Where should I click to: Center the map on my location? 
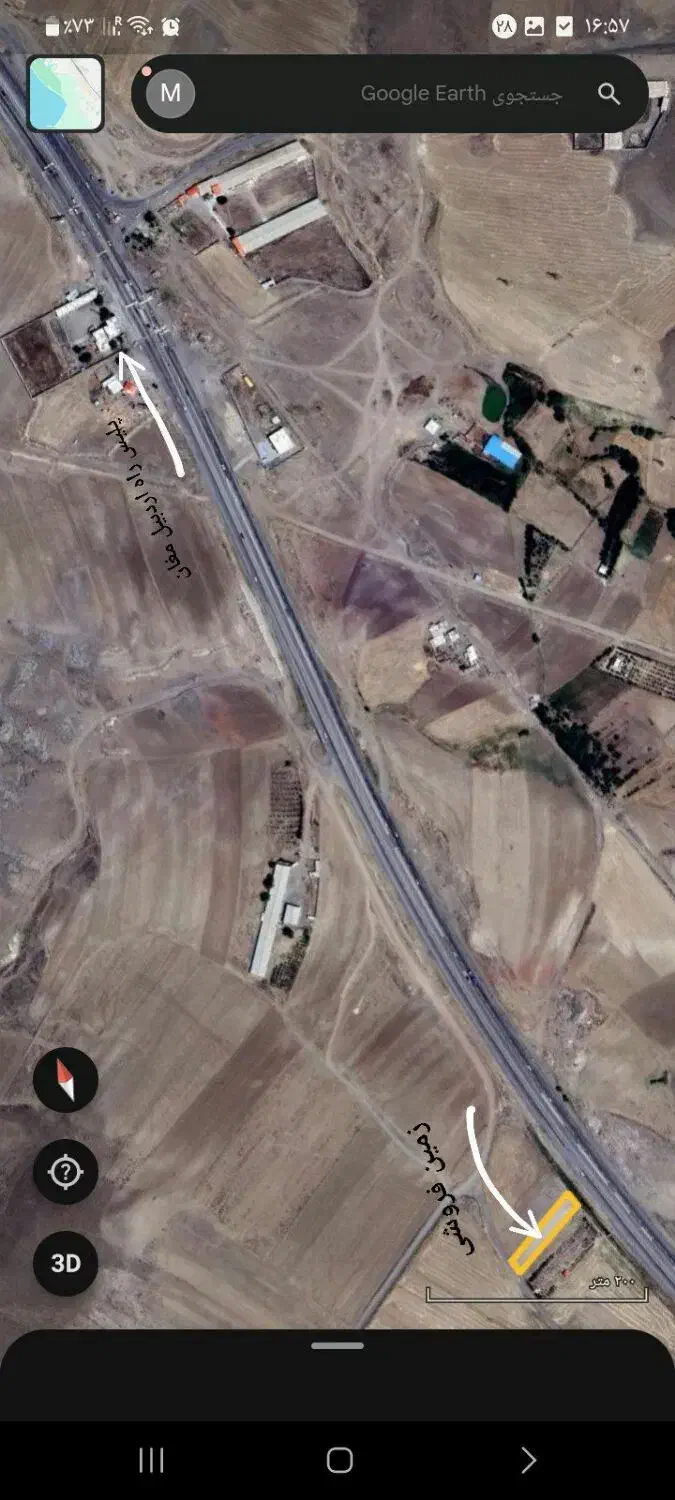click(66, 1171)
